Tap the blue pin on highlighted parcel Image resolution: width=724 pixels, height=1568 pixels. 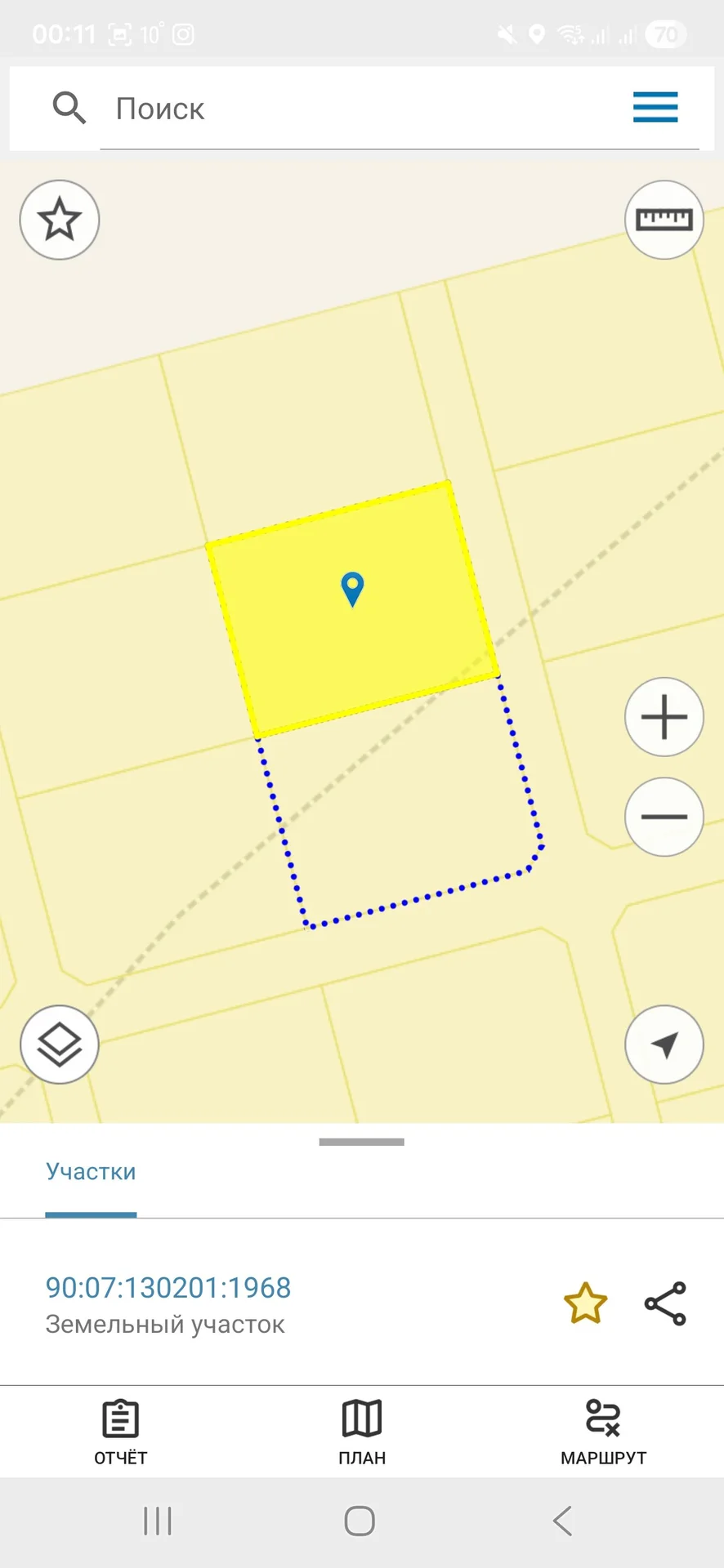tap(352, 589)
